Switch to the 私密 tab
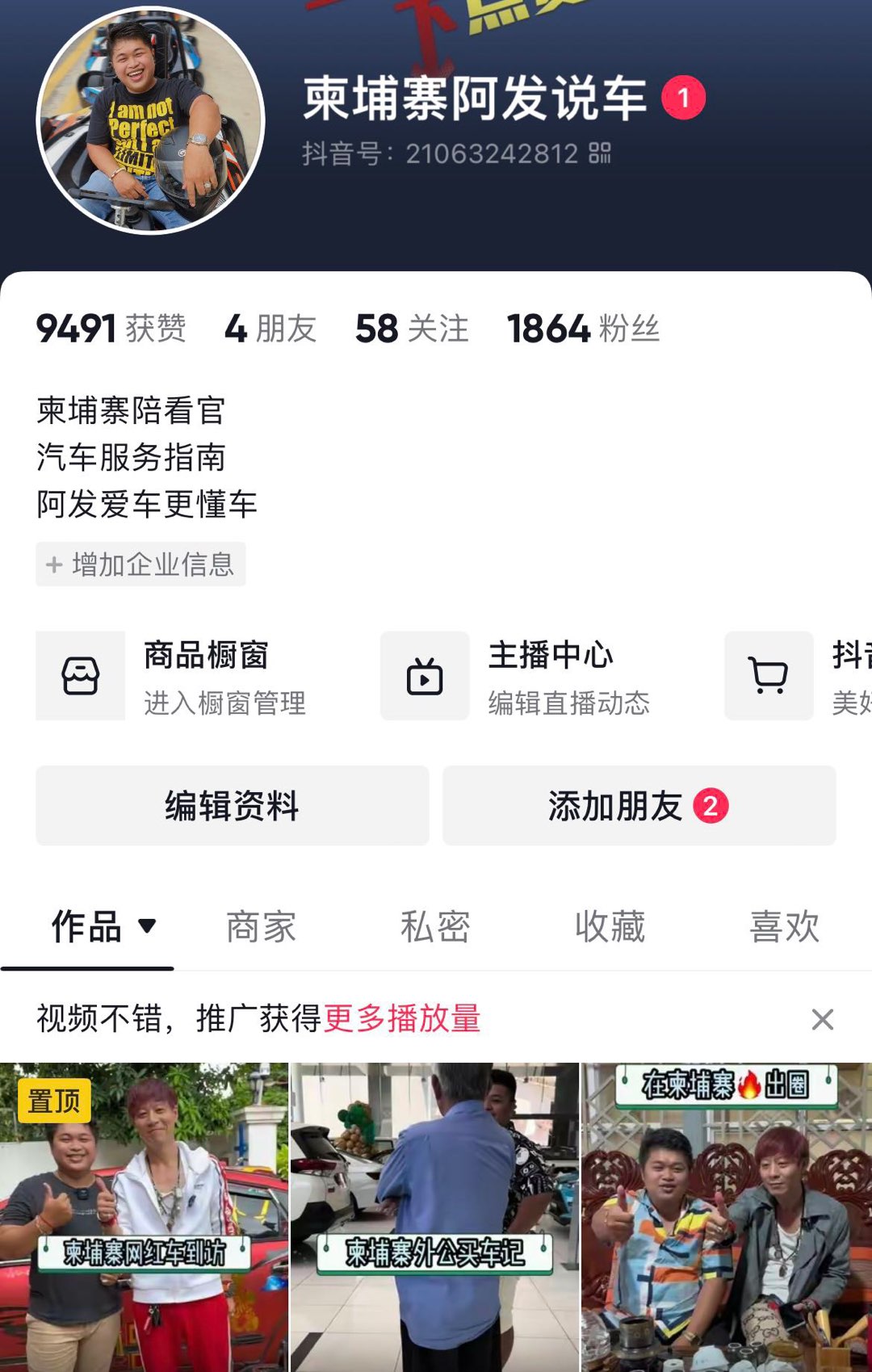This screenshot has width=872, height=1372. [435, 926]
